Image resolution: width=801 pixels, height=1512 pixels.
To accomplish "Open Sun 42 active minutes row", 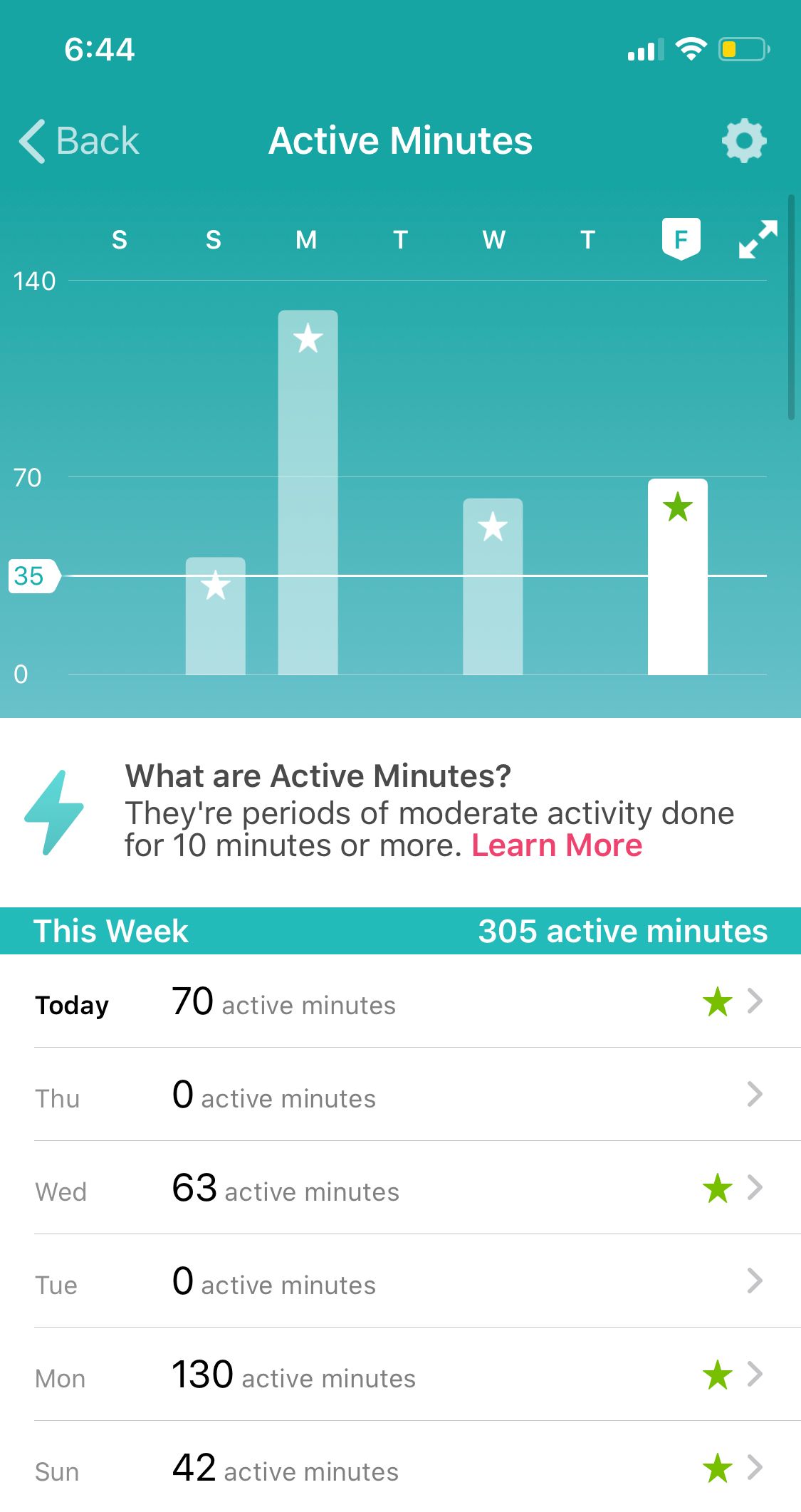I will [399, 1469].
